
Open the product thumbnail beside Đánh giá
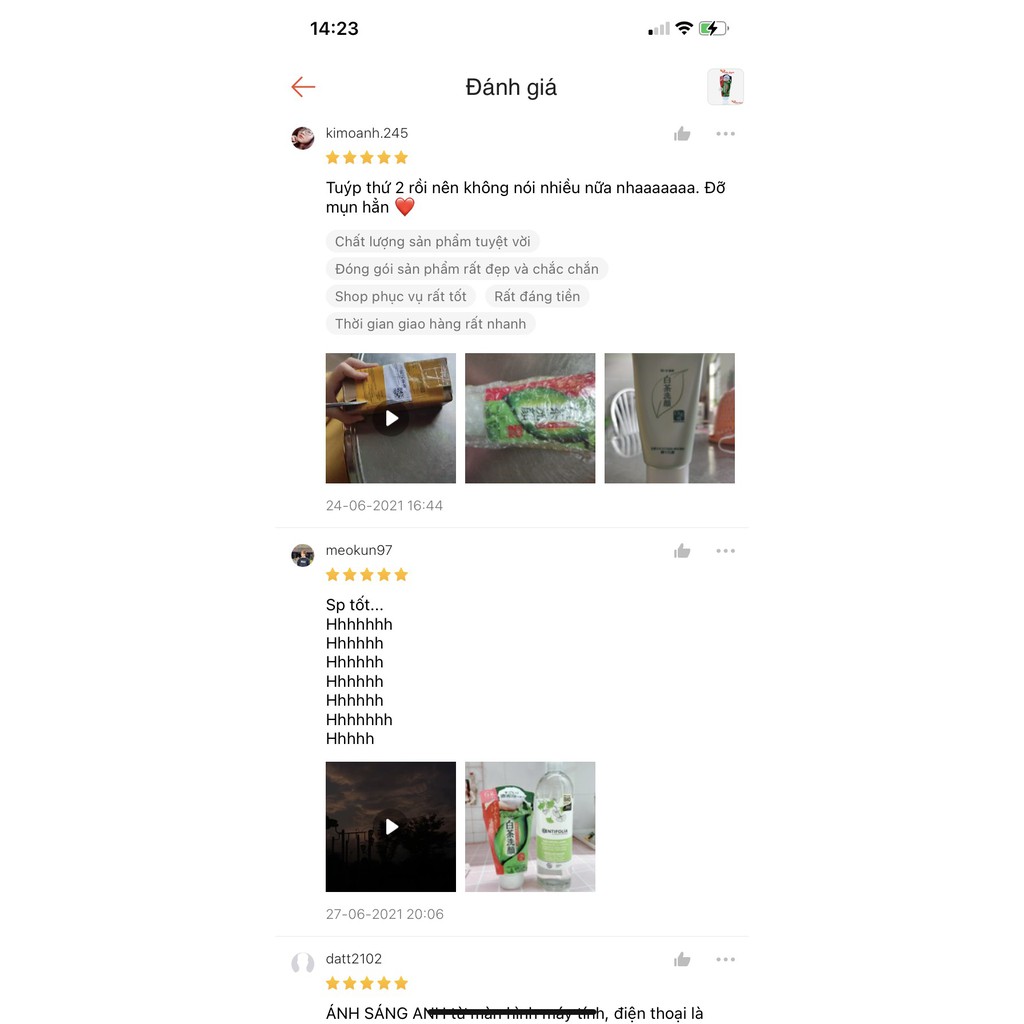(x=725, y=87)
